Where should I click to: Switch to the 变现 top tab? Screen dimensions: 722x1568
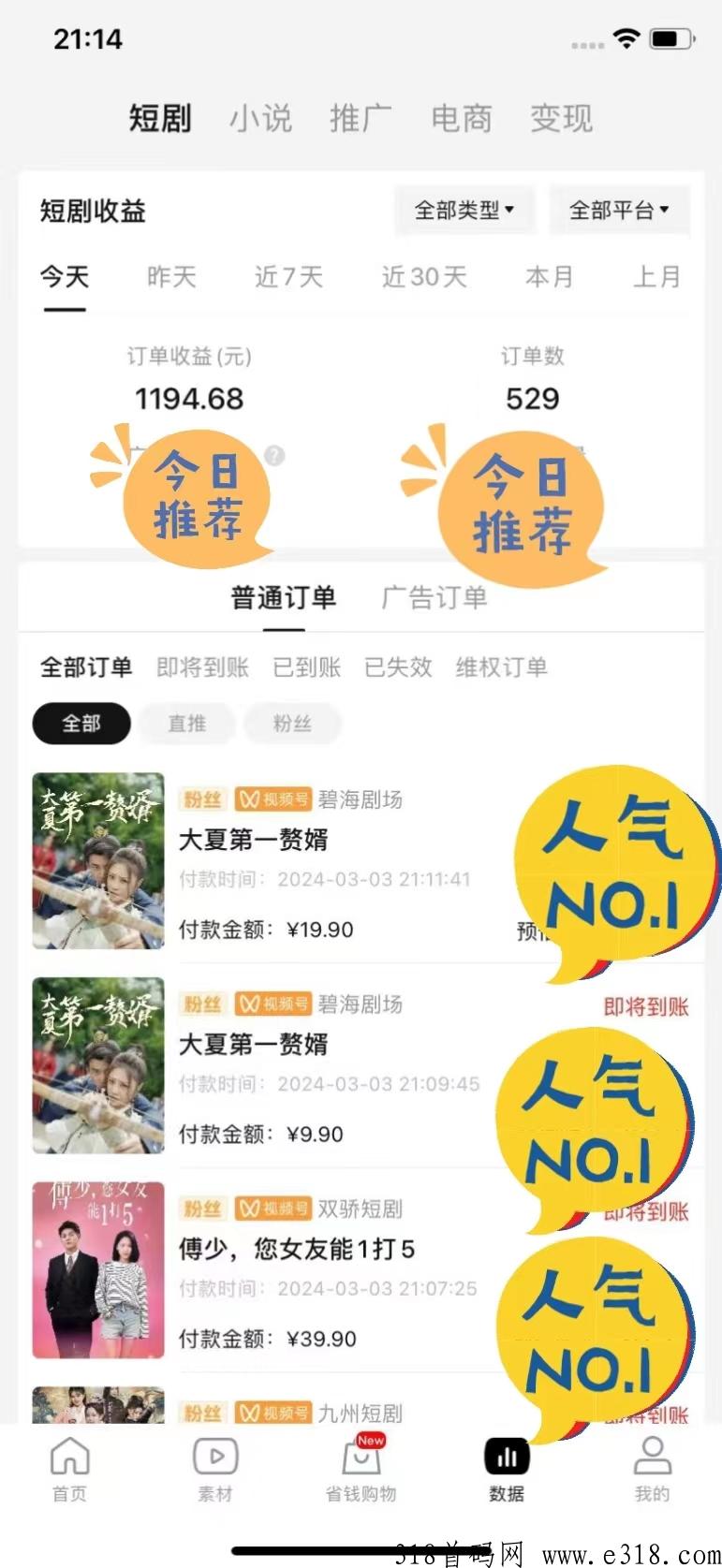561,119
